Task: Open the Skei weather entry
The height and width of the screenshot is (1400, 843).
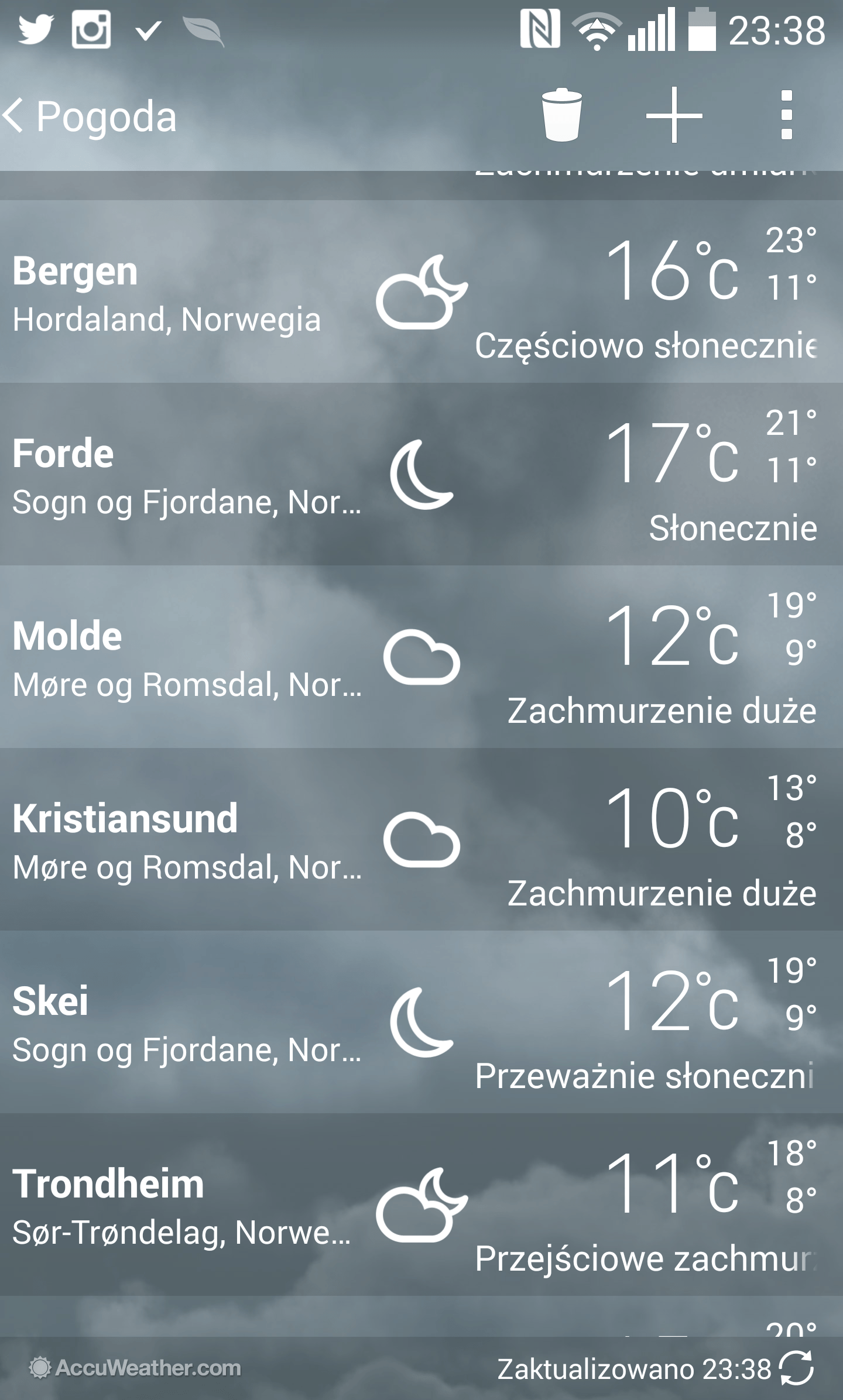Action: click(421, 1022)
